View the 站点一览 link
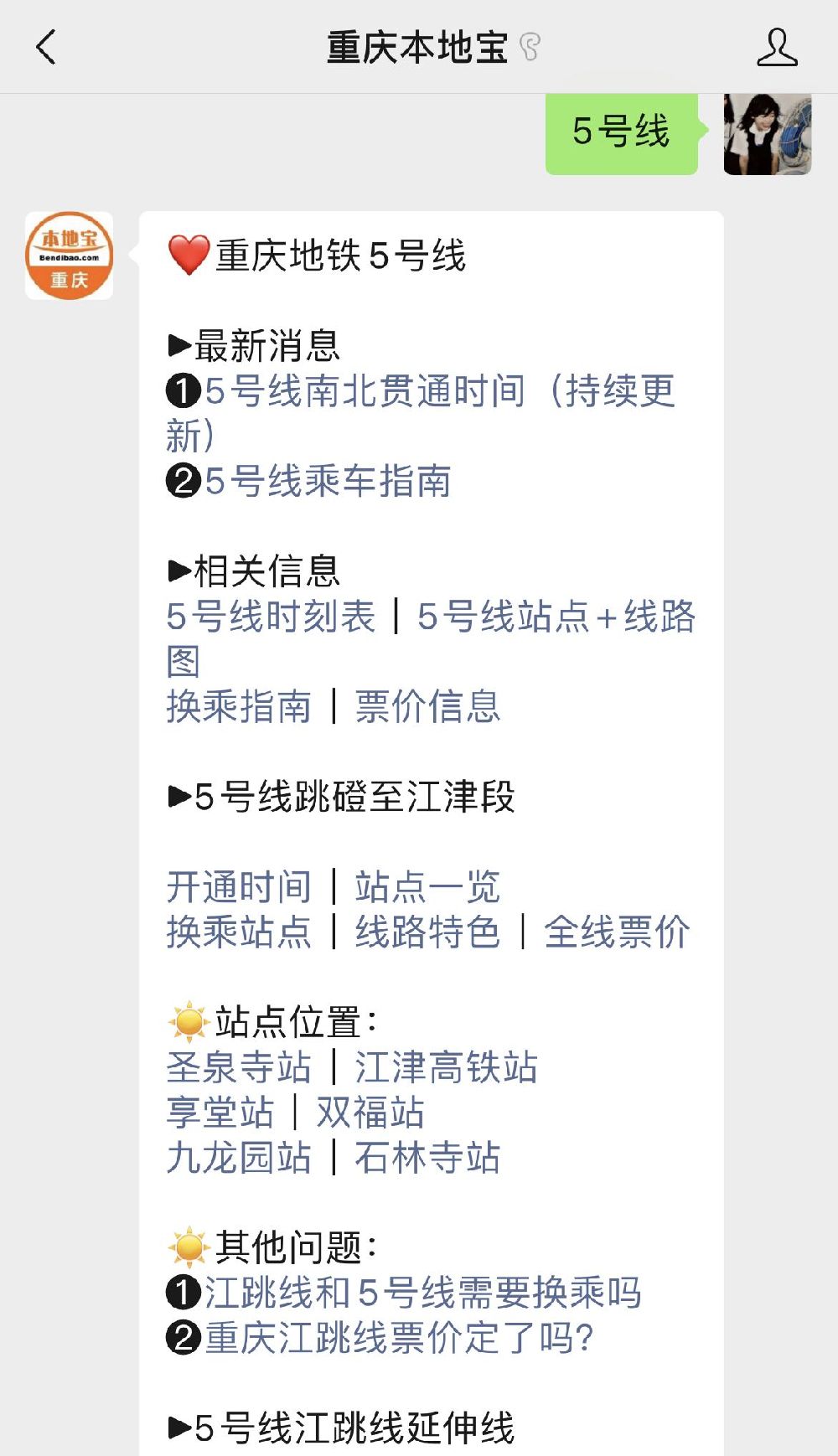 [427, 886]
